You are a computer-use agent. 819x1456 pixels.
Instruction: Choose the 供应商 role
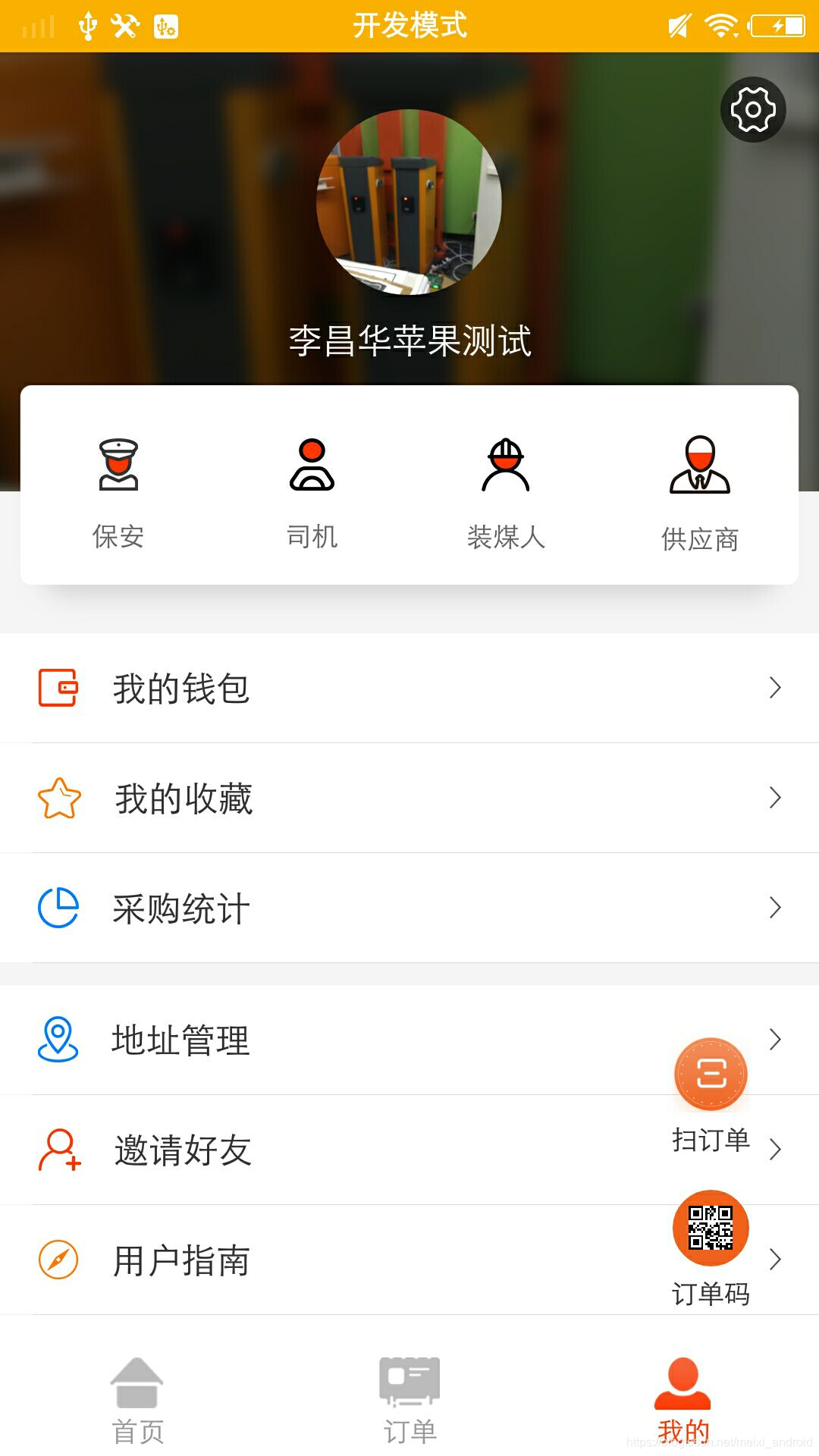(700, 491)
